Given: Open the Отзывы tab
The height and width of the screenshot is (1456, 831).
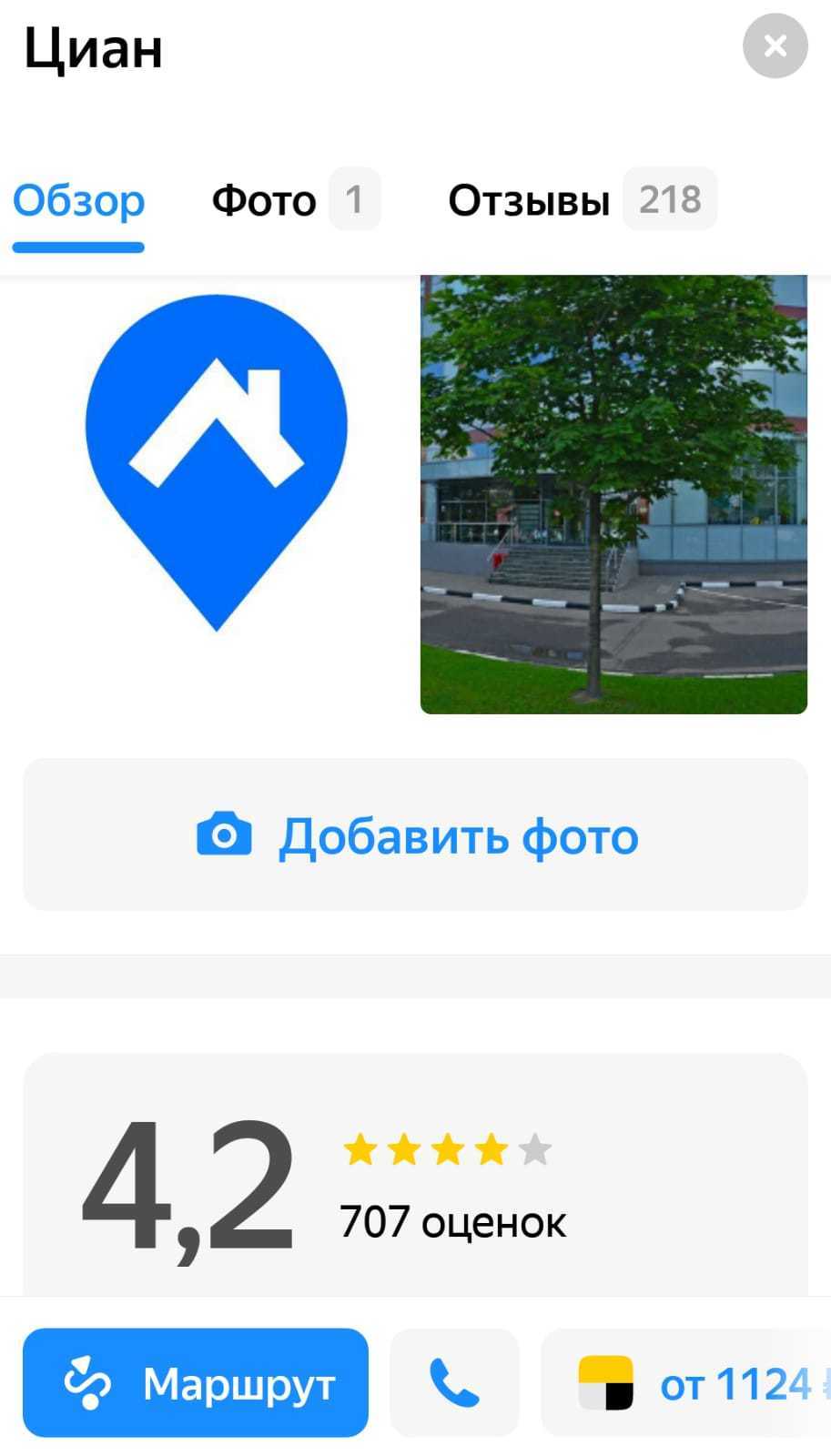Looking at the screenshot, I should pos(581,200).
